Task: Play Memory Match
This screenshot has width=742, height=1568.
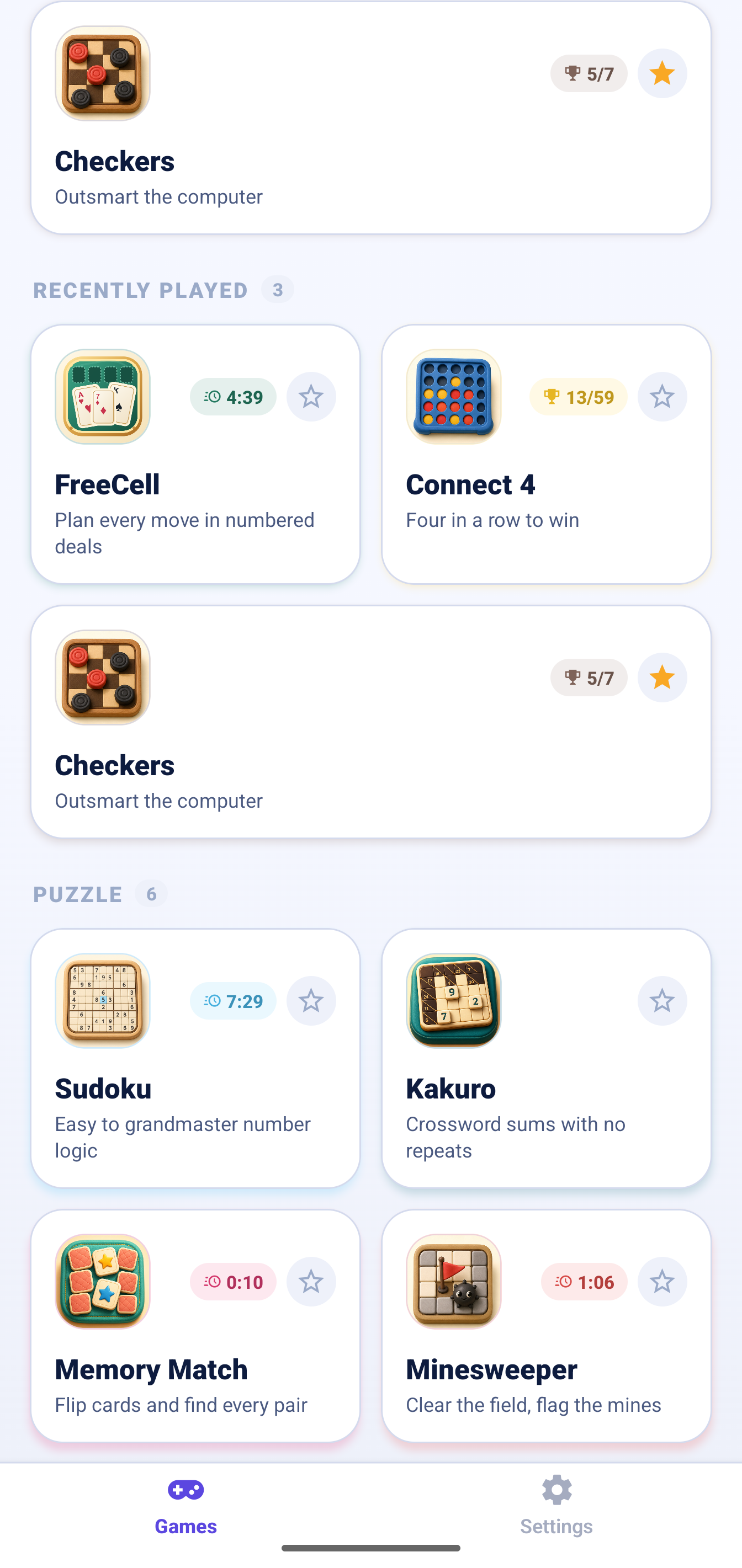Action: [x=195, y=1326]
